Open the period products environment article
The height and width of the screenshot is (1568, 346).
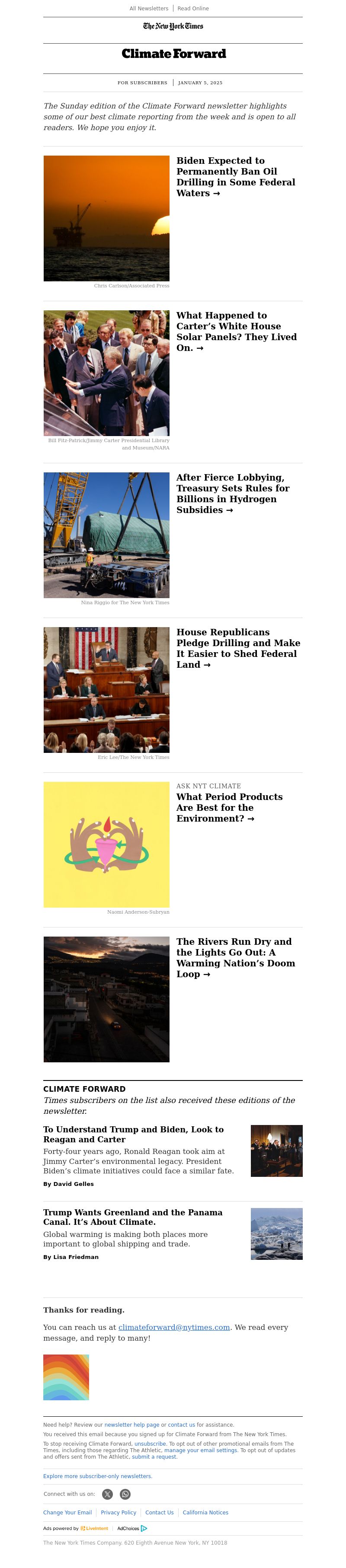229,807
